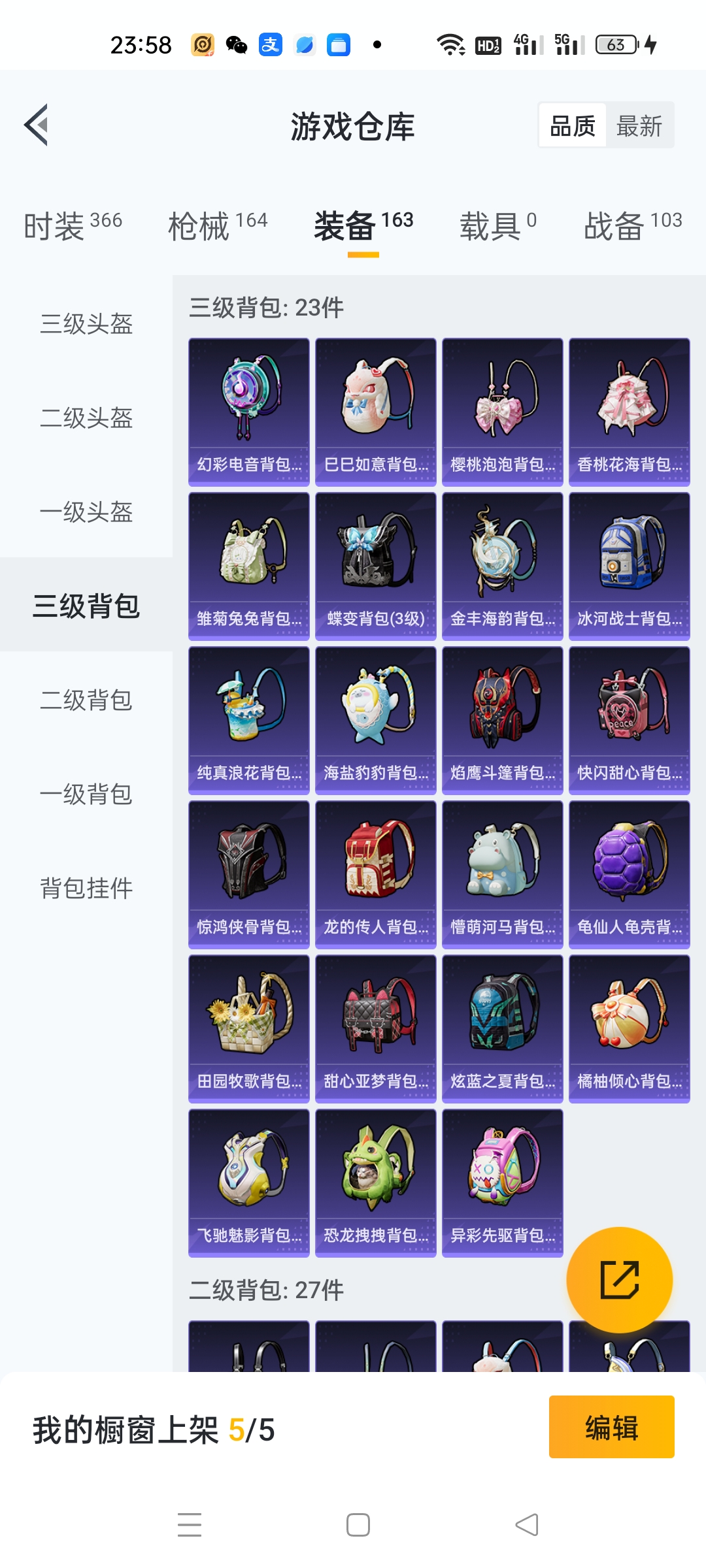Open the 恐龙拽拽背包 item
706x1568 pixels.
(x=375, y=1183)
